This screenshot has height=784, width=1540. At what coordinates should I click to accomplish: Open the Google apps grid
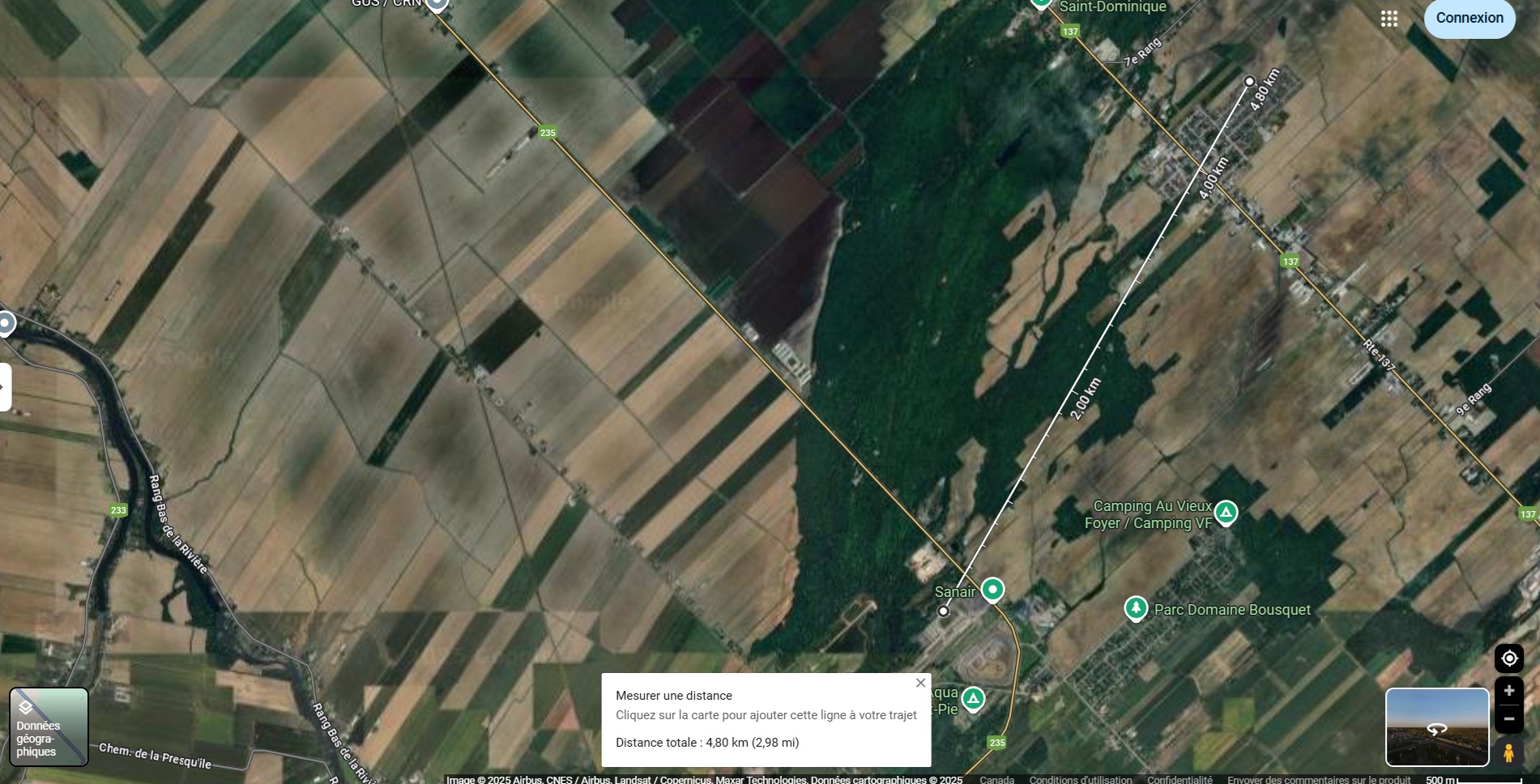coord(1389,19)
